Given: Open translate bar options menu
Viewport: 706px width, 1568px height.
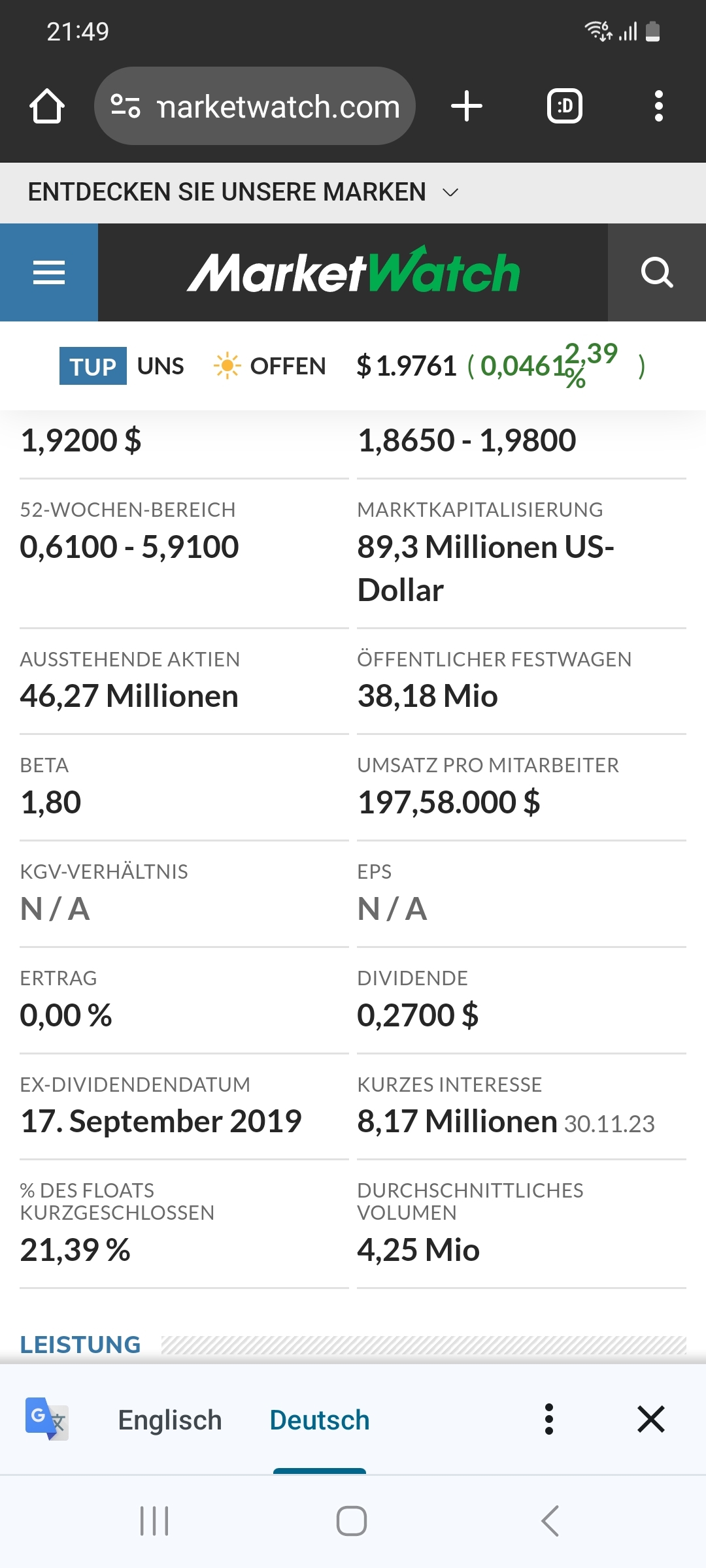Looking at the screenshot, I should pos(549,1419).
